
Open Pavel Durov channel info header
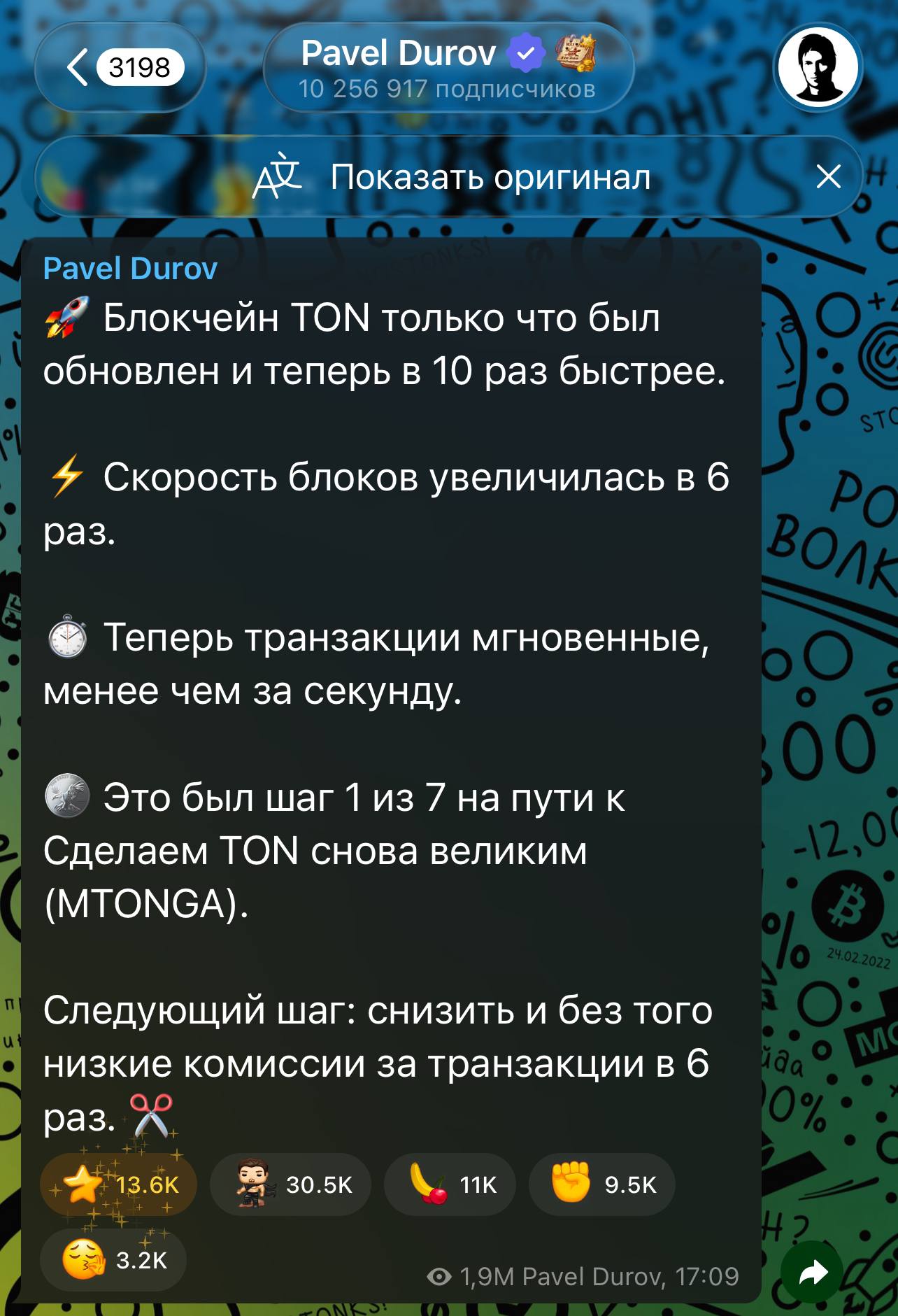click(448, 68)
